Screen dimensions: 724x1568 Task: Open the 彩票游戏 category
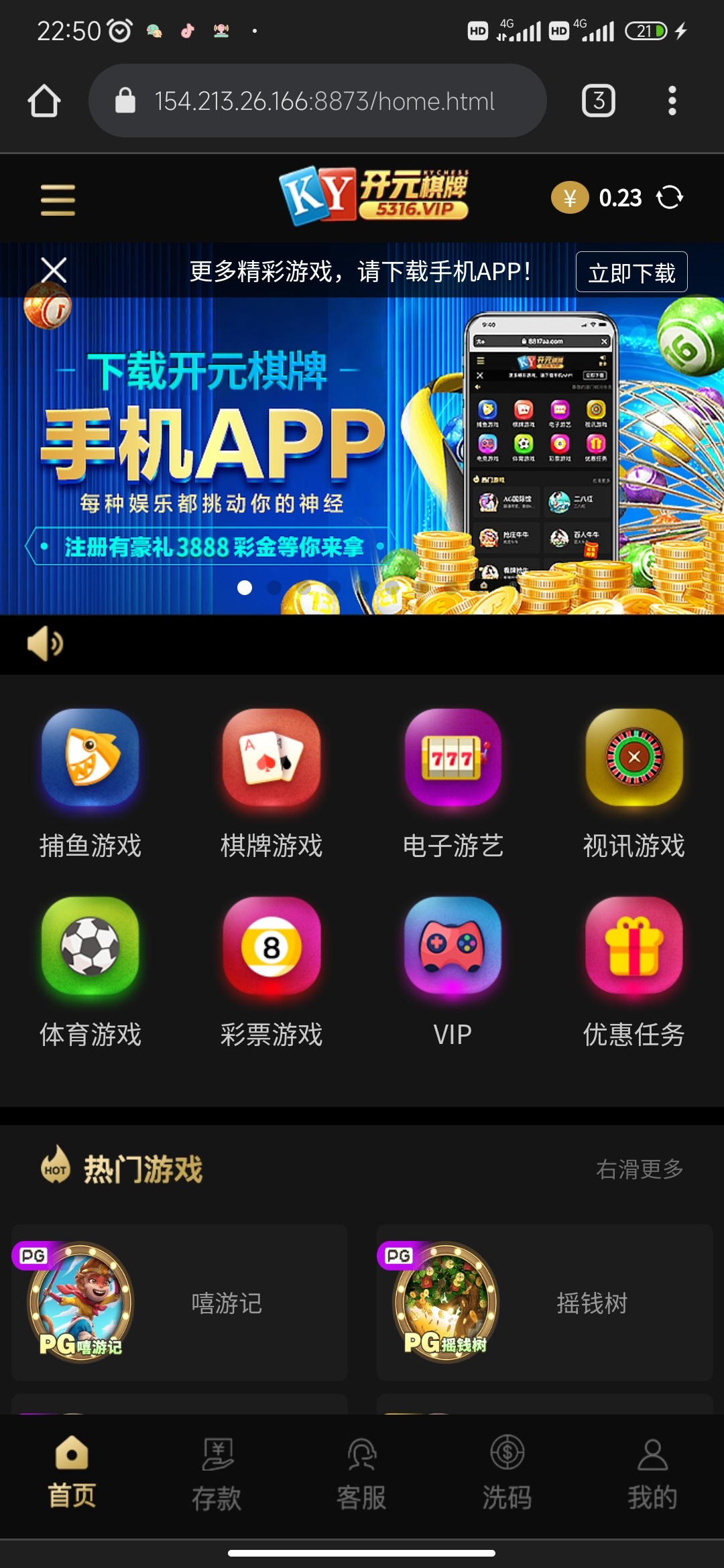pos(271,972)
